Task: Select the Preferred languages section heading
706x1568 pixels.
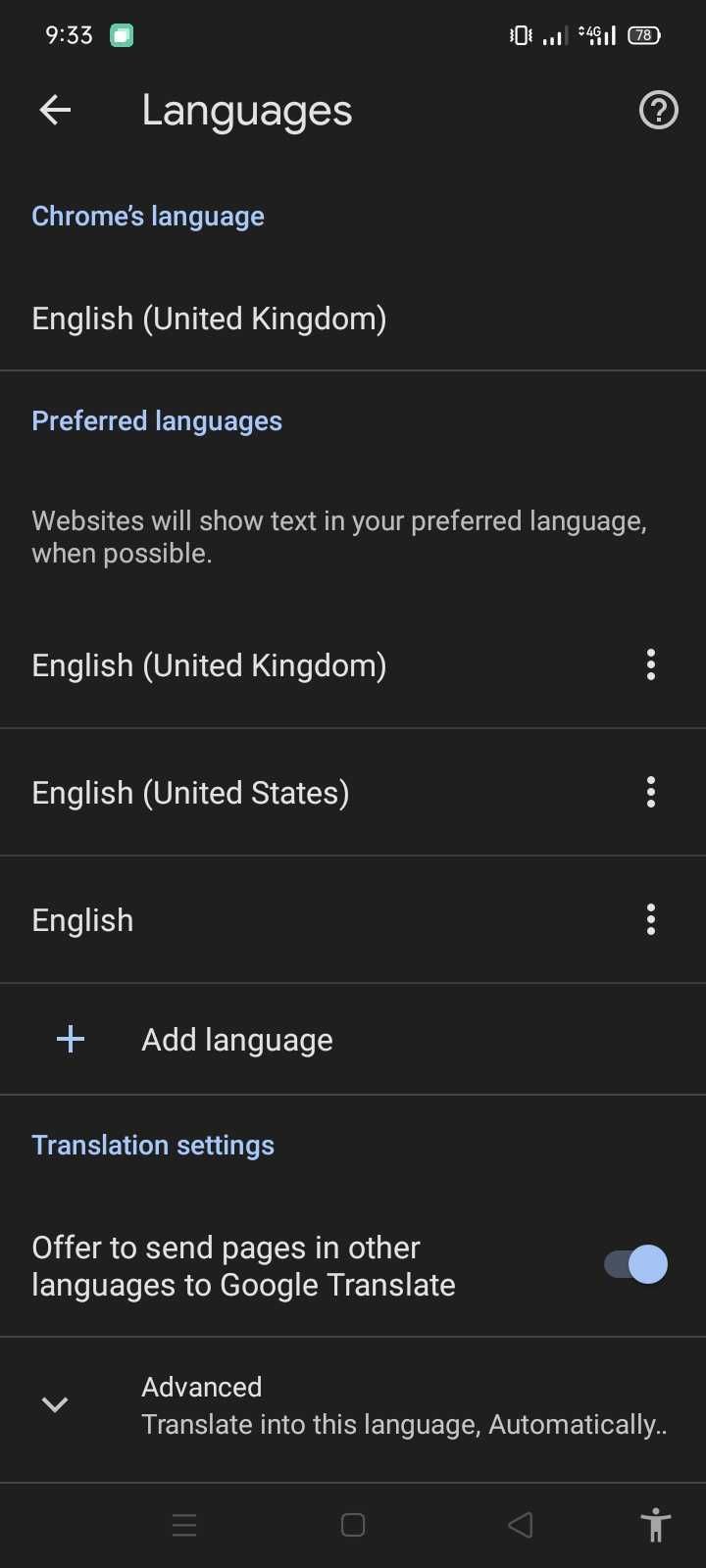Action: (157, 420)
